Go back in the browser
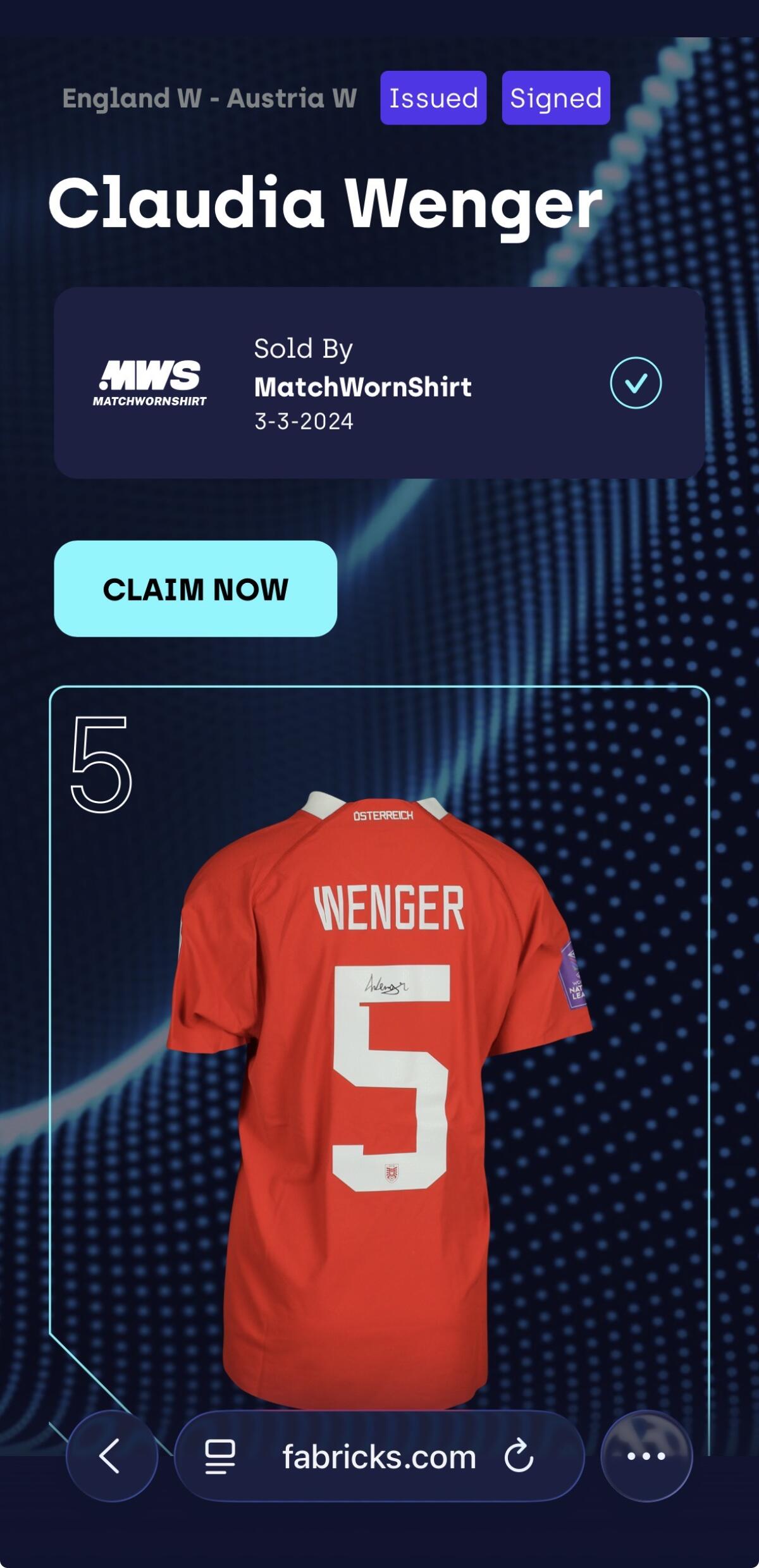 111,1456
